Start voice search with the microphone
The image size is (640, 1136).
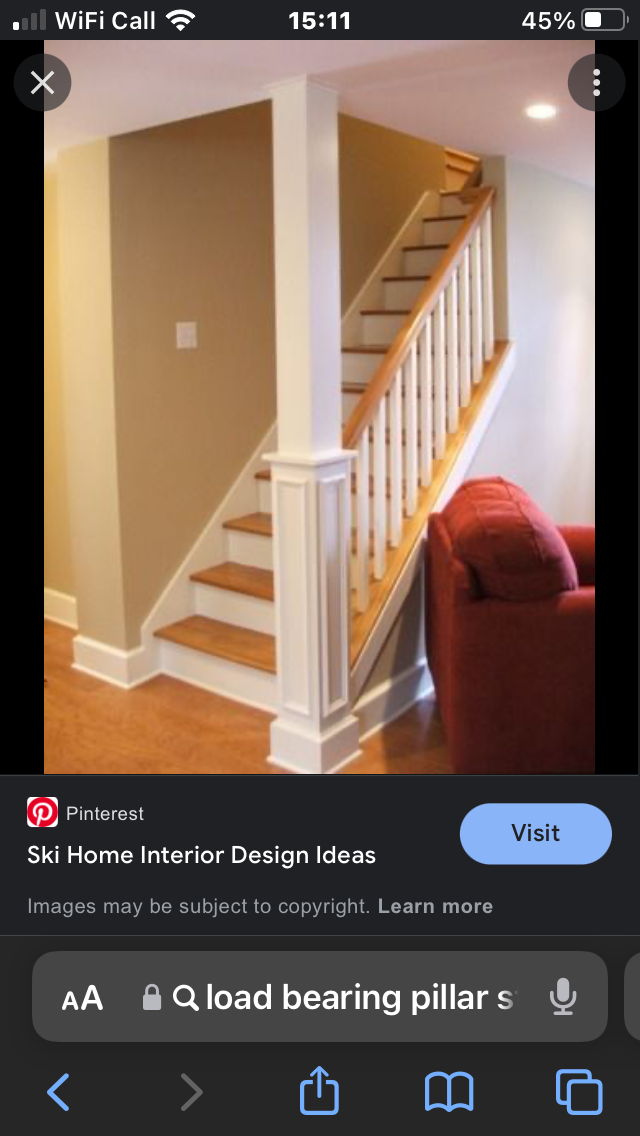(563, 997)
